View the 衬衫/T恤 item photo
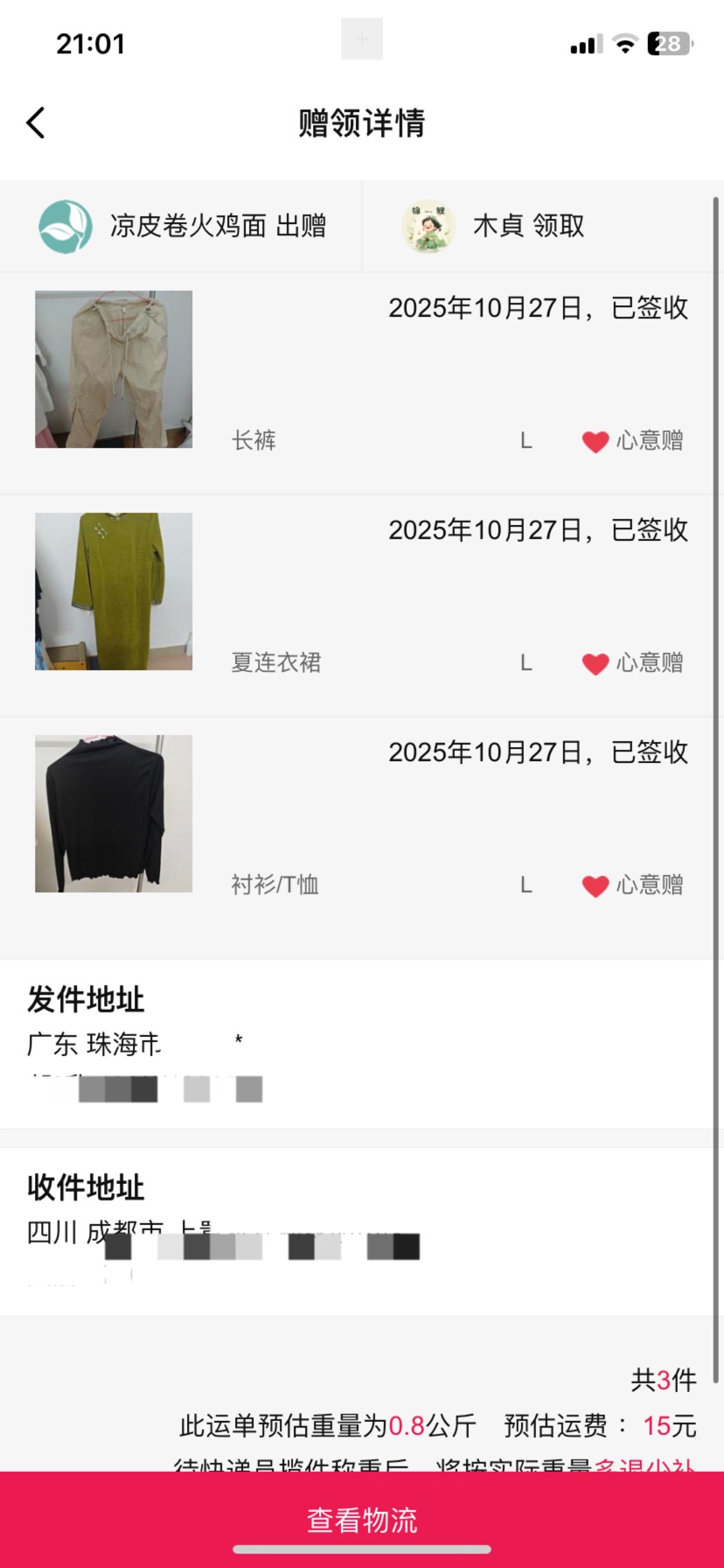724x1568 pixels. [114, 814]
